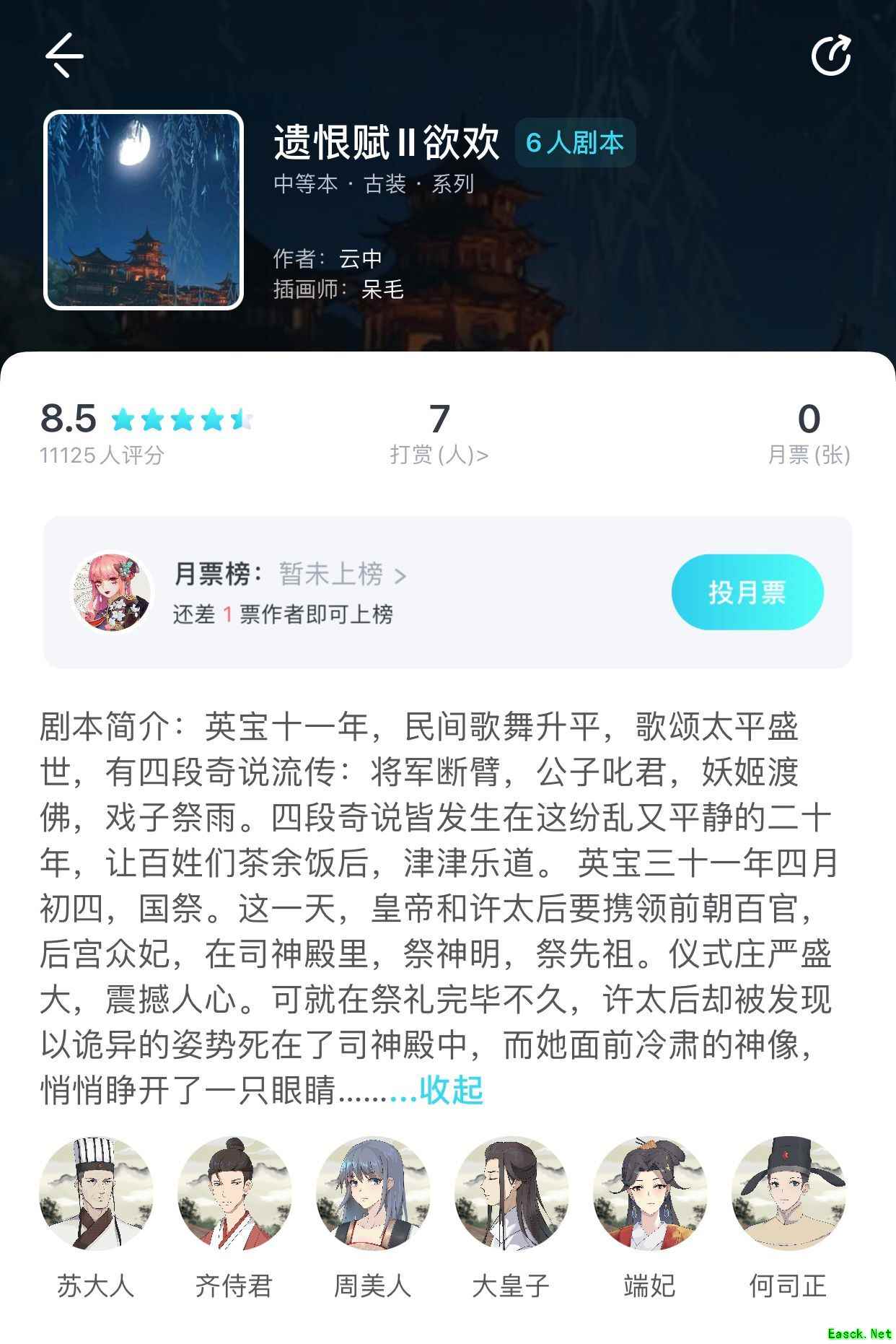Open the script cover image

point(144,210)
